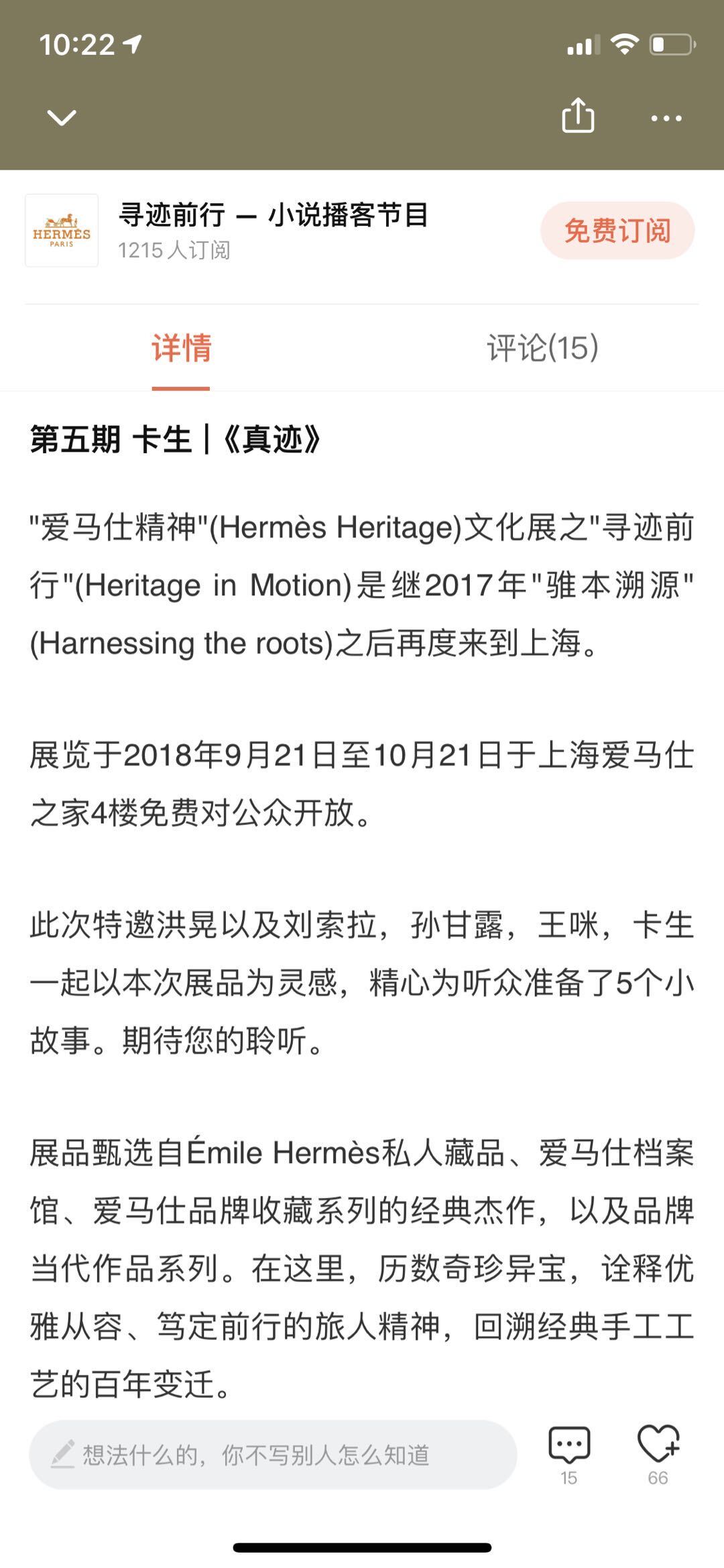Switch to the 详情 tab

pyautogui.click(x=181, y=349)
